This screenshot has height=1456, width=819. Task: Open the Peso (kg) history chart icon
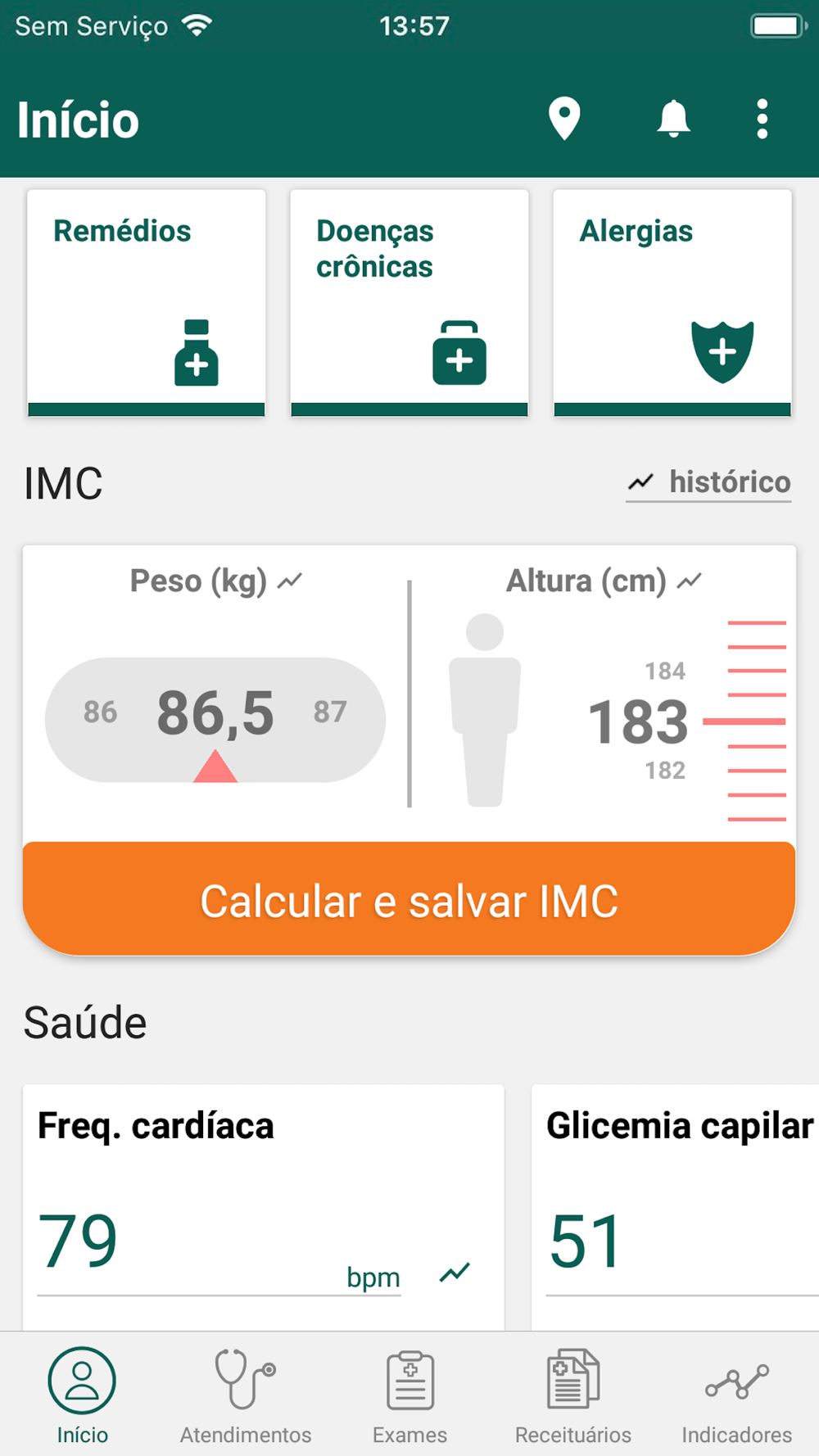[290, 581]
